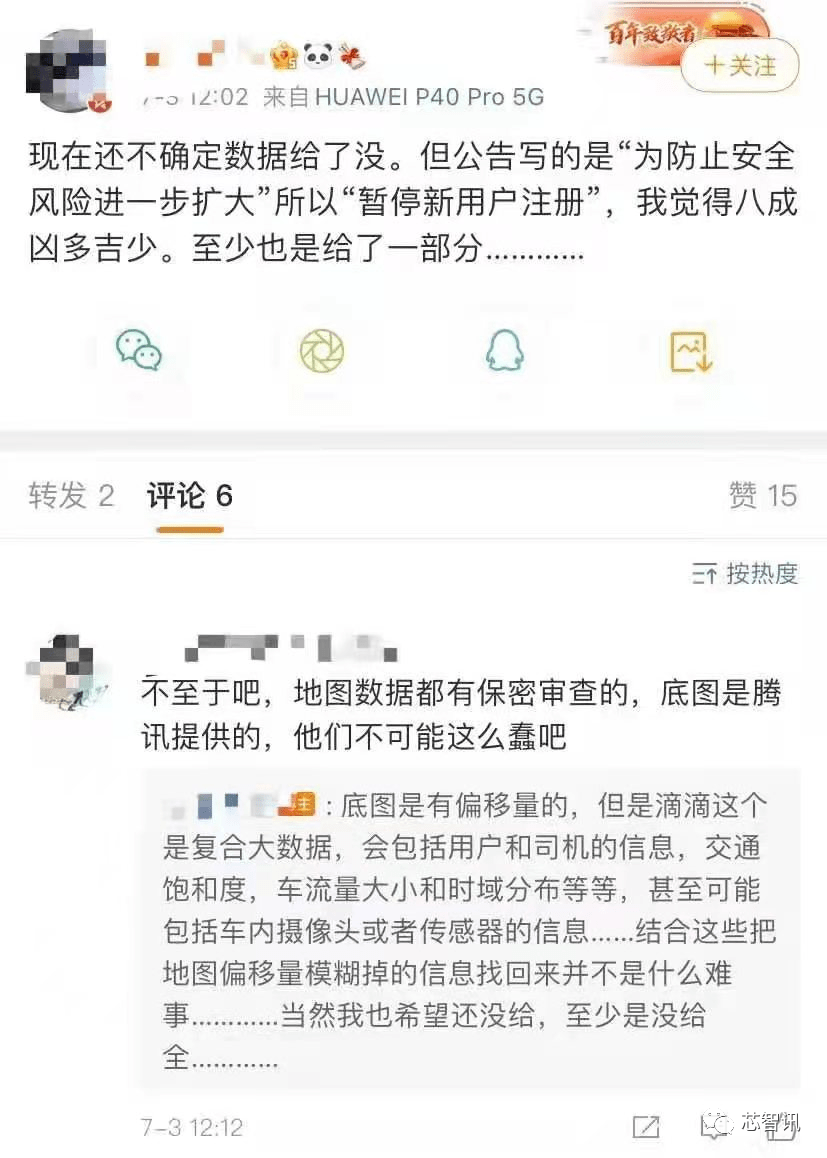Select the 评论 6 tab

pyautogui.click(x=190, y=495)
